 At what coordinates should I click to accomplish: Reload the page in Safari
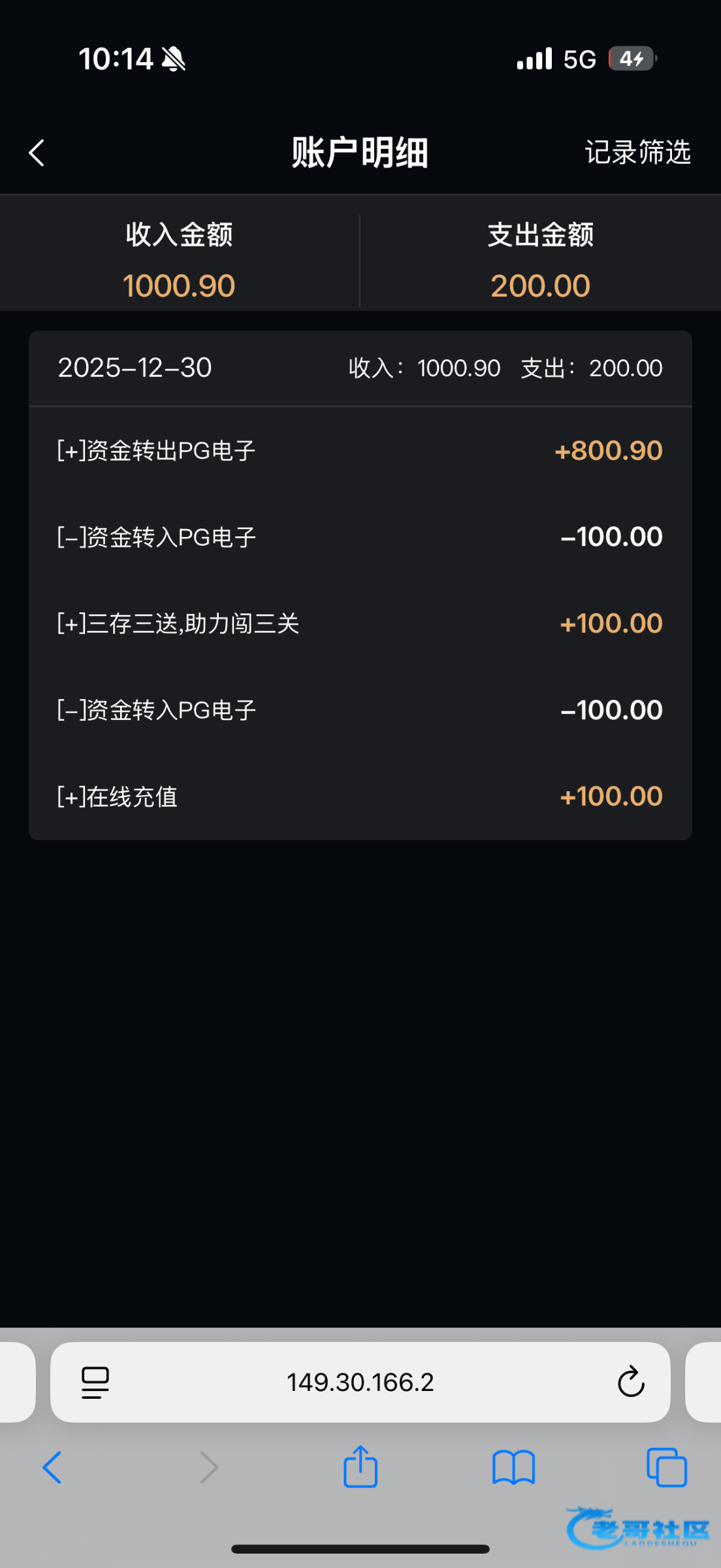click(630, 1382)
